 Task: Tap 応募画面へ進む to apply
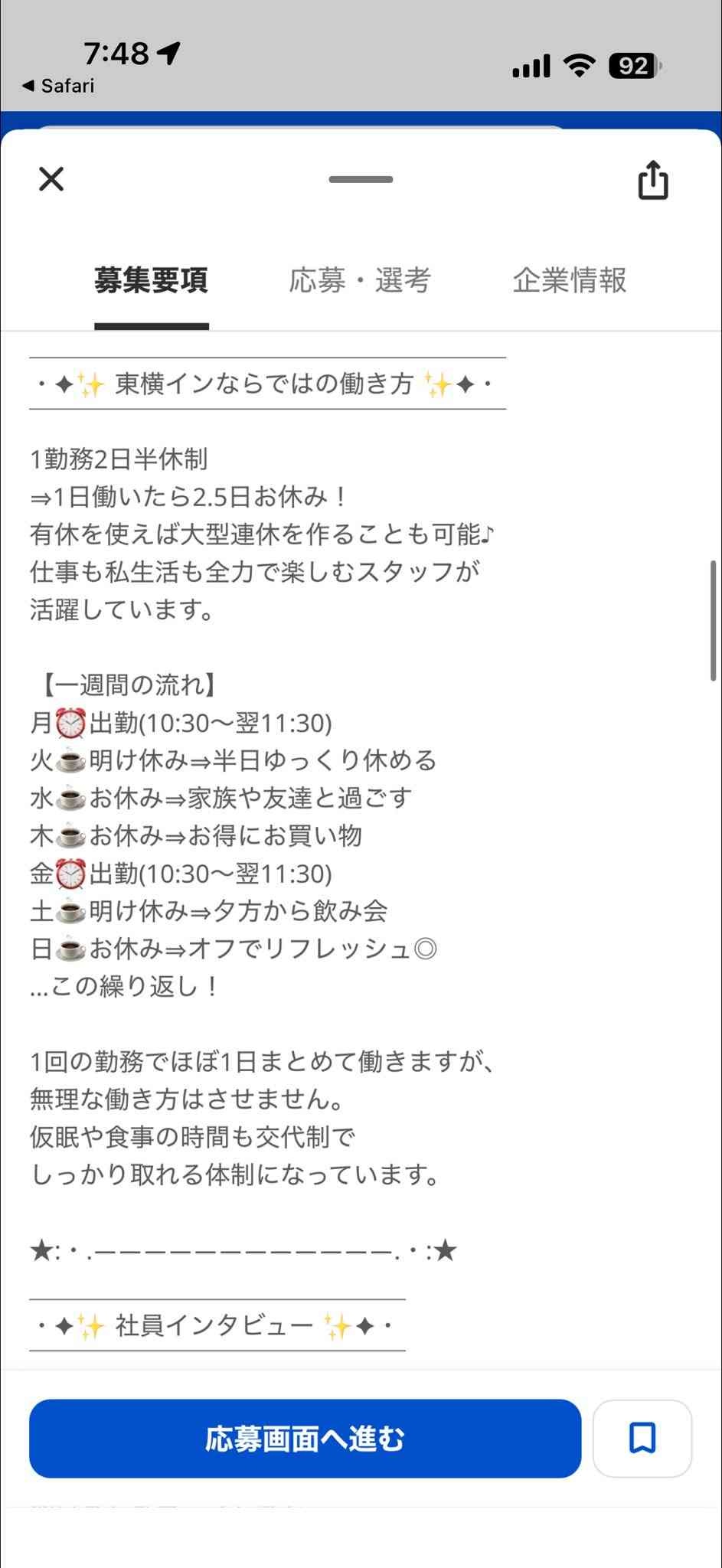(305, 1439)
